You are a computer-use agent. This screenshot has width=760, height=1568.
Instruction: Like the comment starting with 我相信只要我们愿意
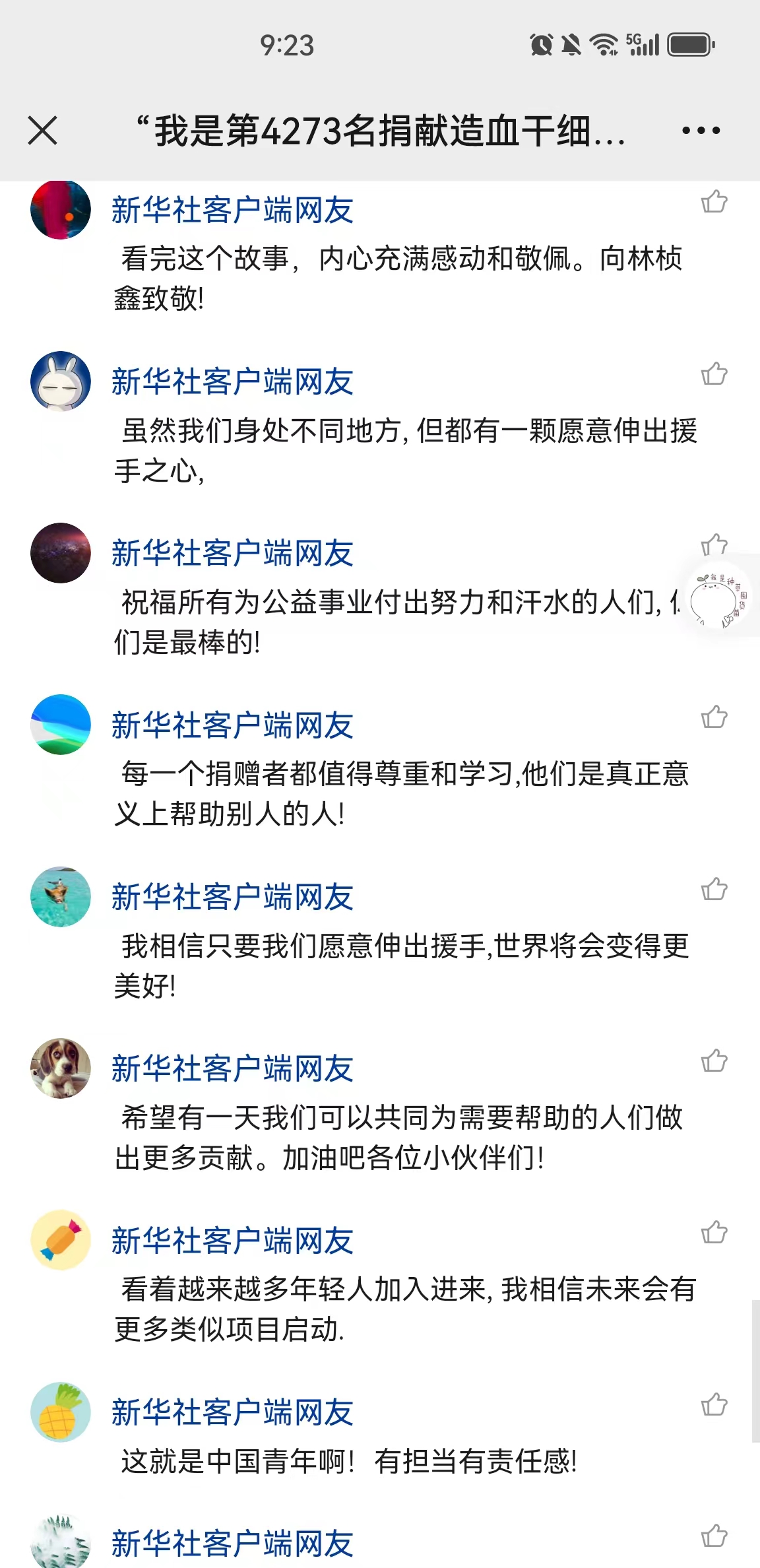(x=714, y=890)
